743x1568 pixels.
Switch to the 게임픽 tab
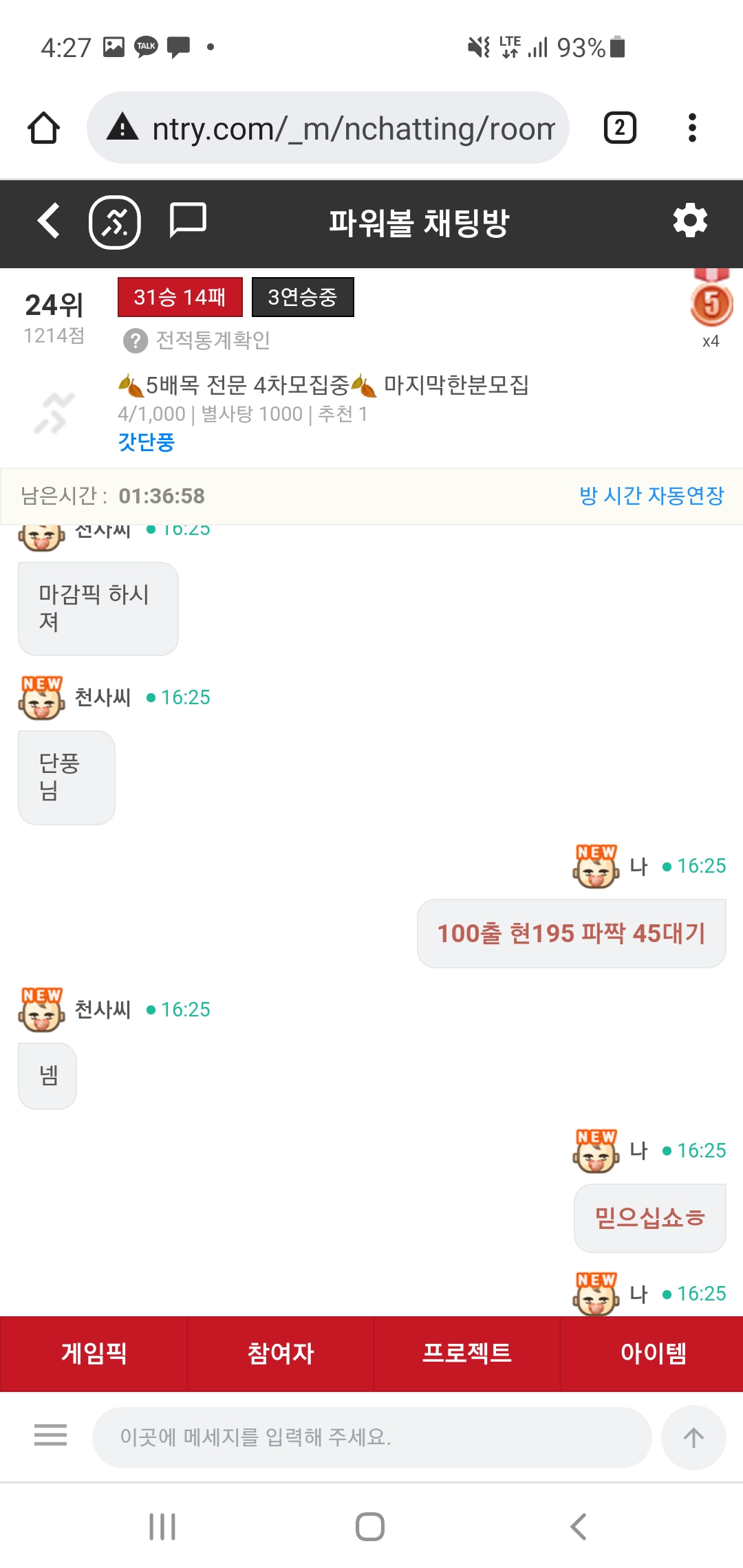(94, 1353)
